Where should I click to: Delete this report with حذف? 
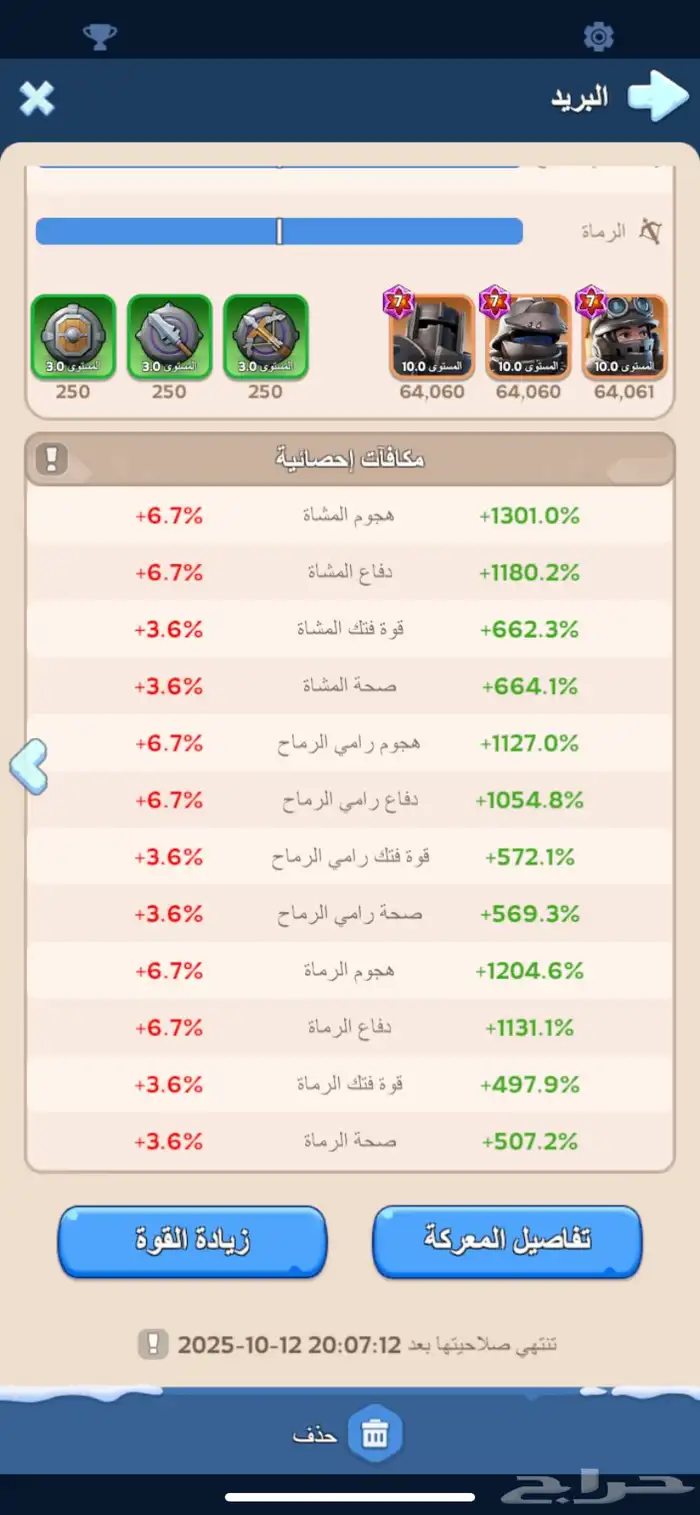[374, 1435]
